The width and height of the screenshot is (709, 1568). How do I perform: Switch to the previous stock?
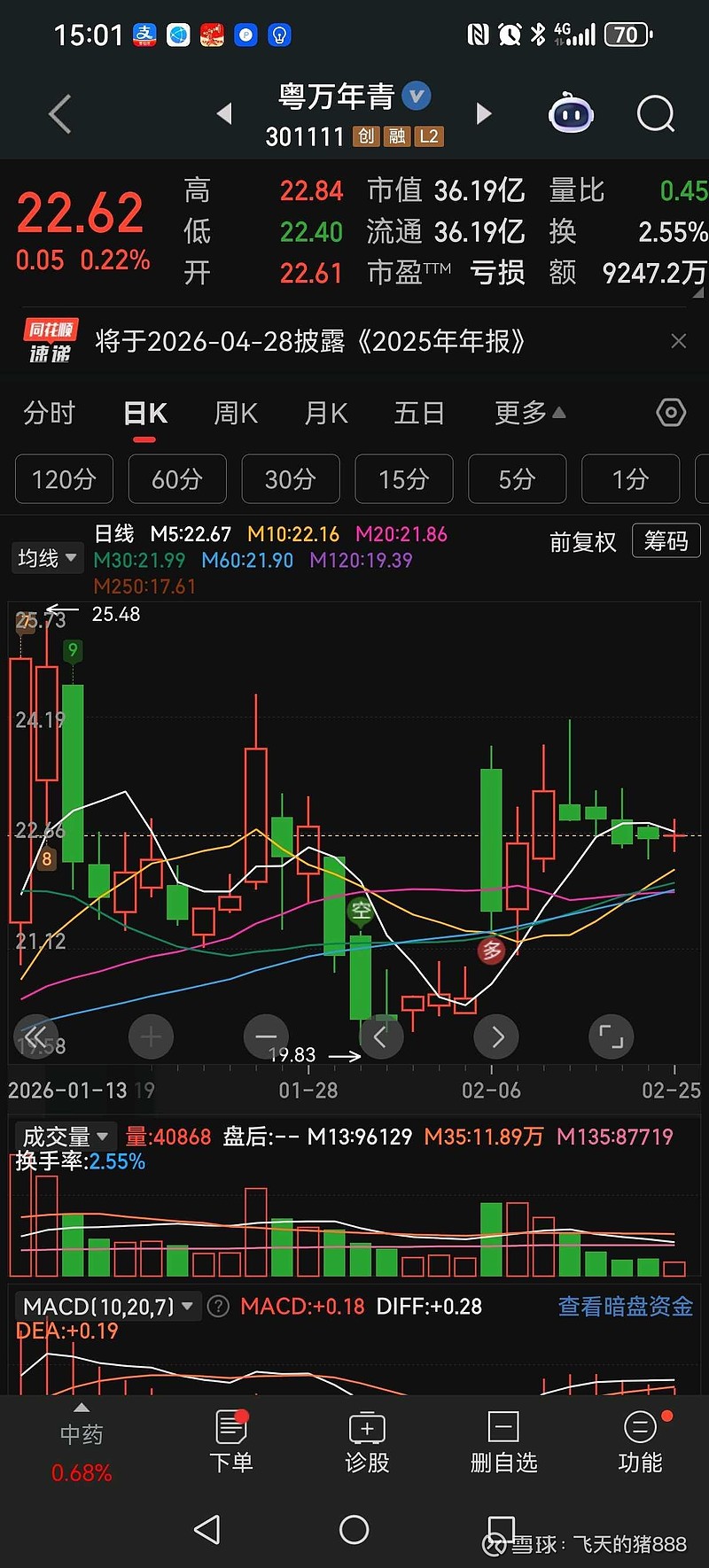pyautogui.click(x=224, y=113)
